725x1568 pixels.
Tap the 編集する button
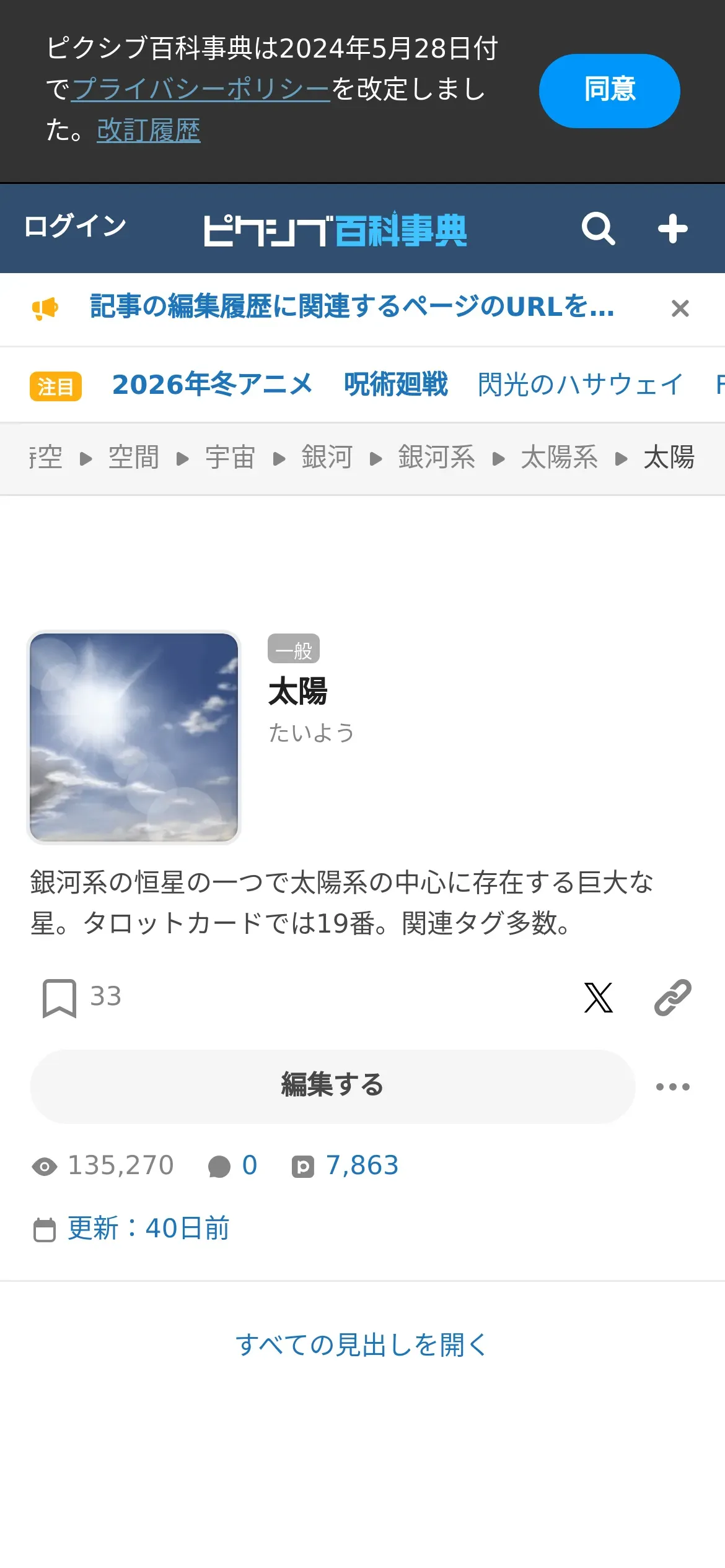[x=333, y=1086]
